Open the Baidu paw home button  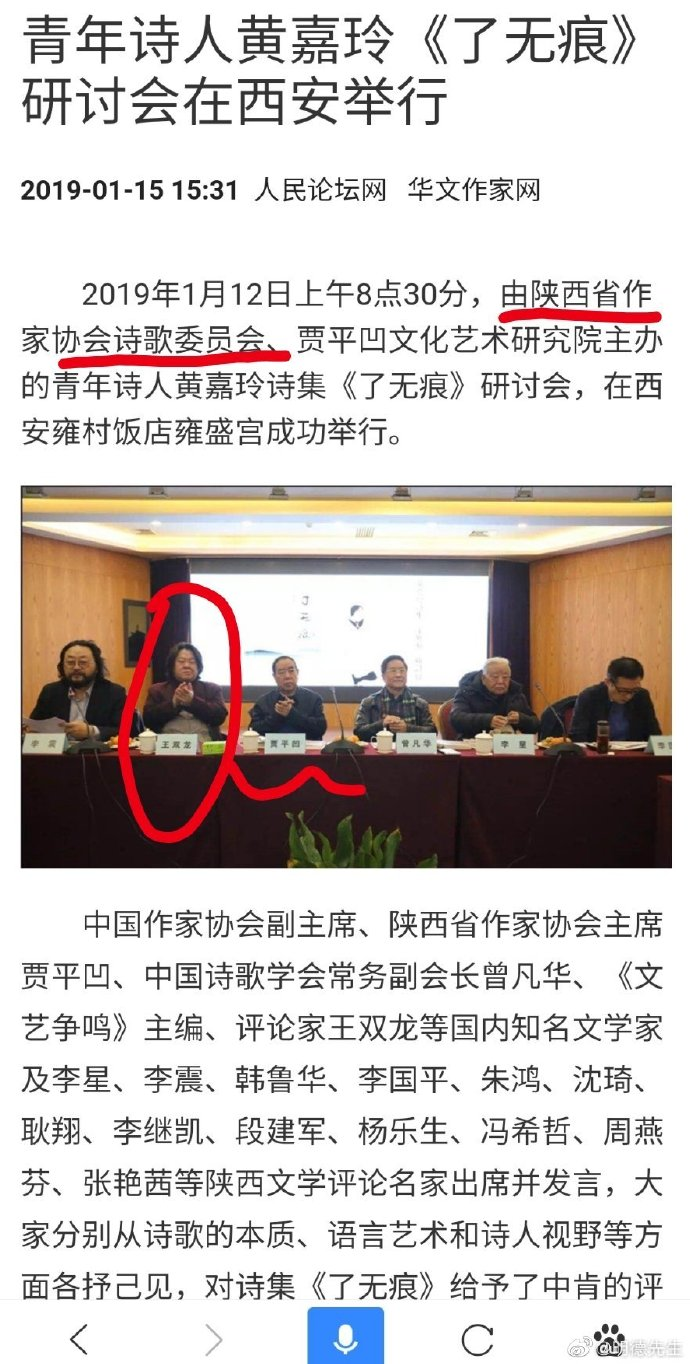pyautogui.click(x=609, y=1335)
